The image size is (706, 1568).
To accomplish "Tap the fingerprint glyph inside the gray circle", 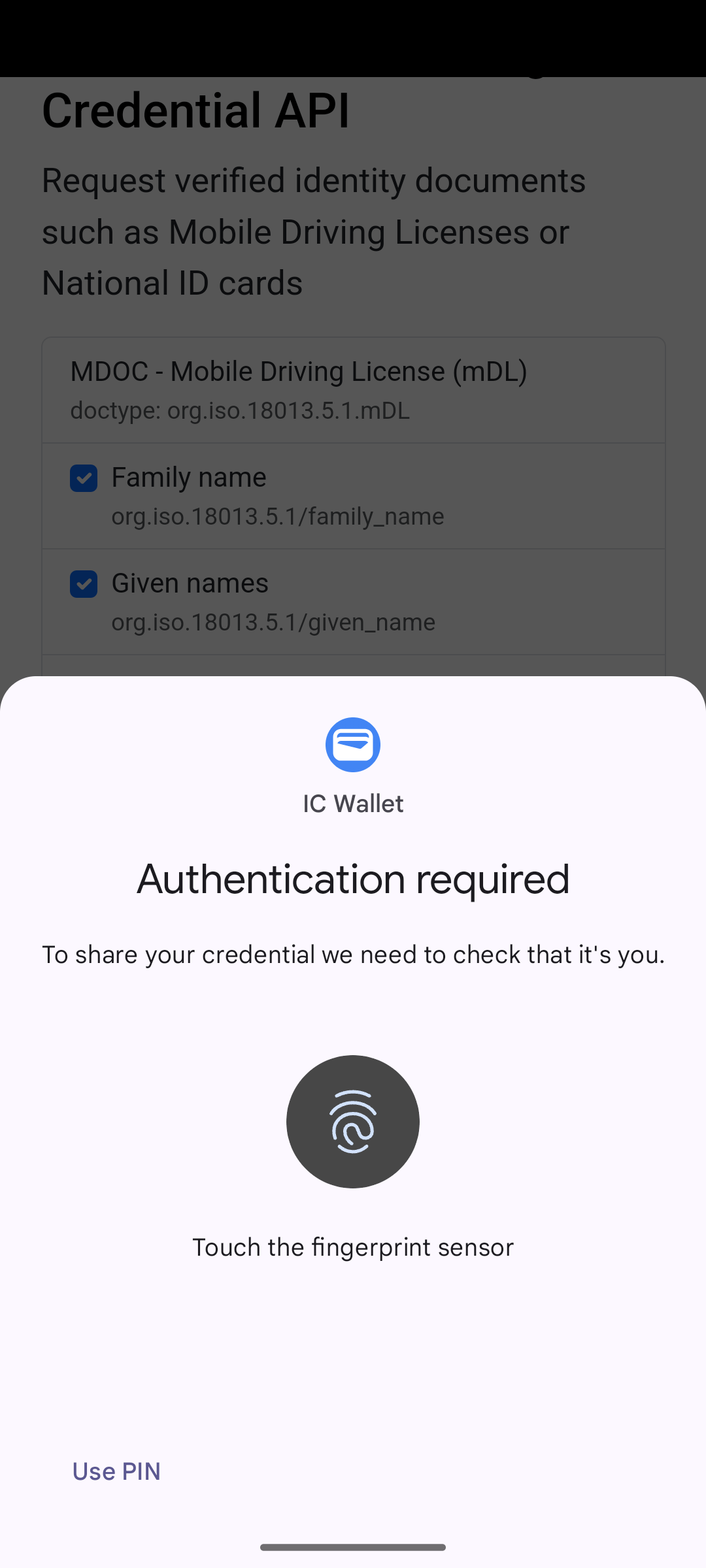I will click(353, 1122).
